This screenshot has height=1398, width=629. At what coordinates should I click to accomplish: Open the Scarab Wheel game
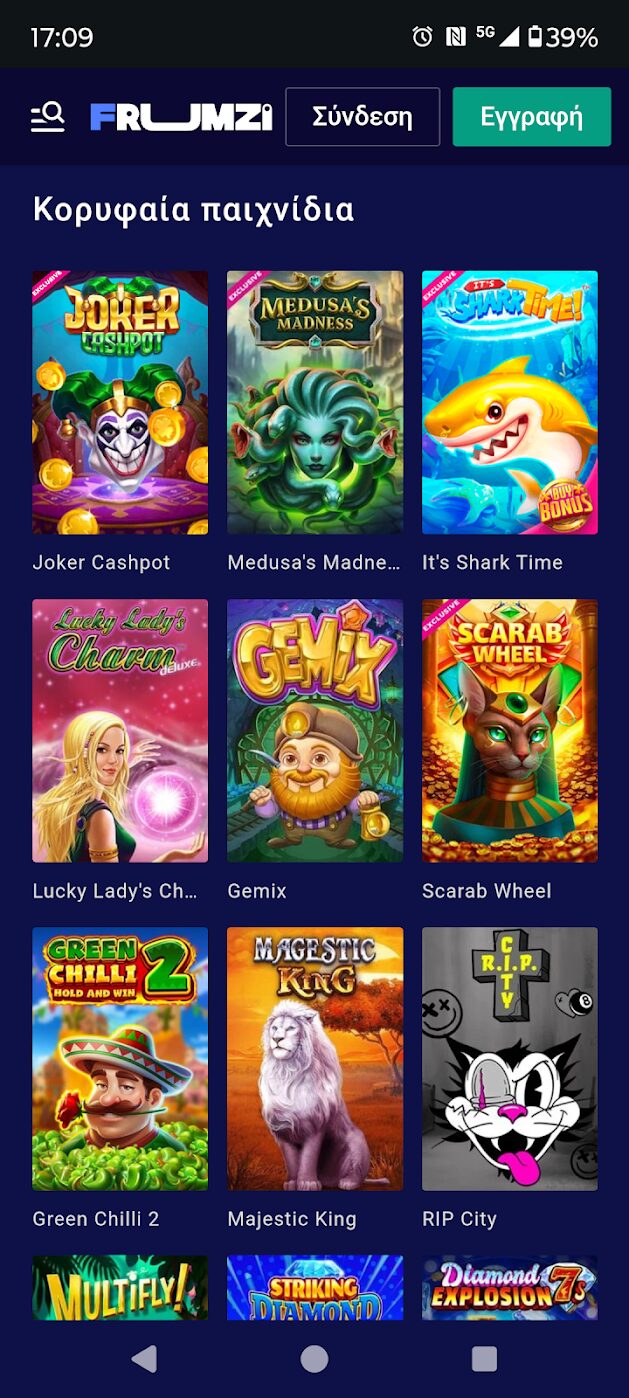point(510,730)
